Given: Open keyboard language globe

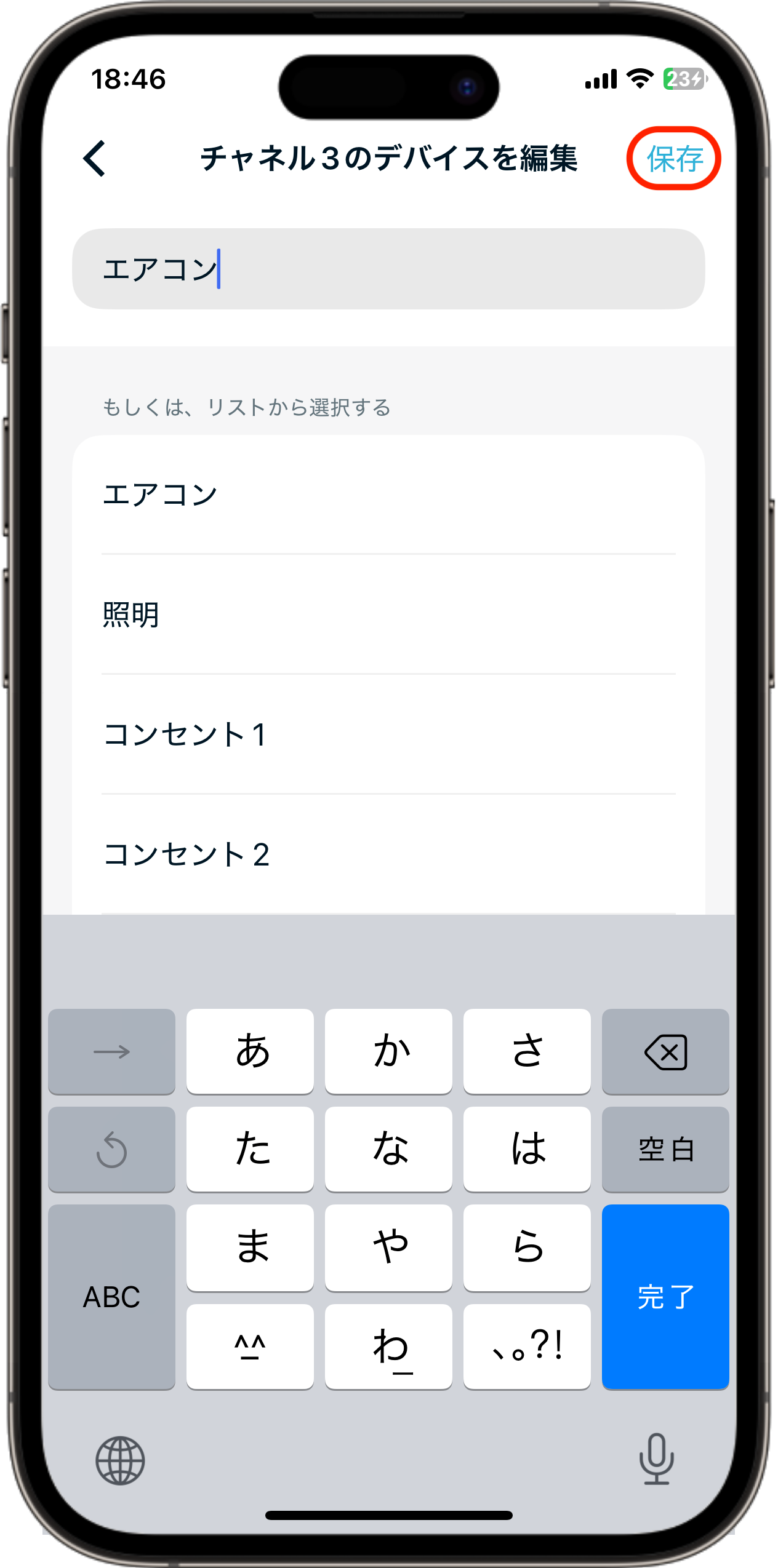Looking at the screenshot, I should pyautogui.click(x=120, y=1460).
